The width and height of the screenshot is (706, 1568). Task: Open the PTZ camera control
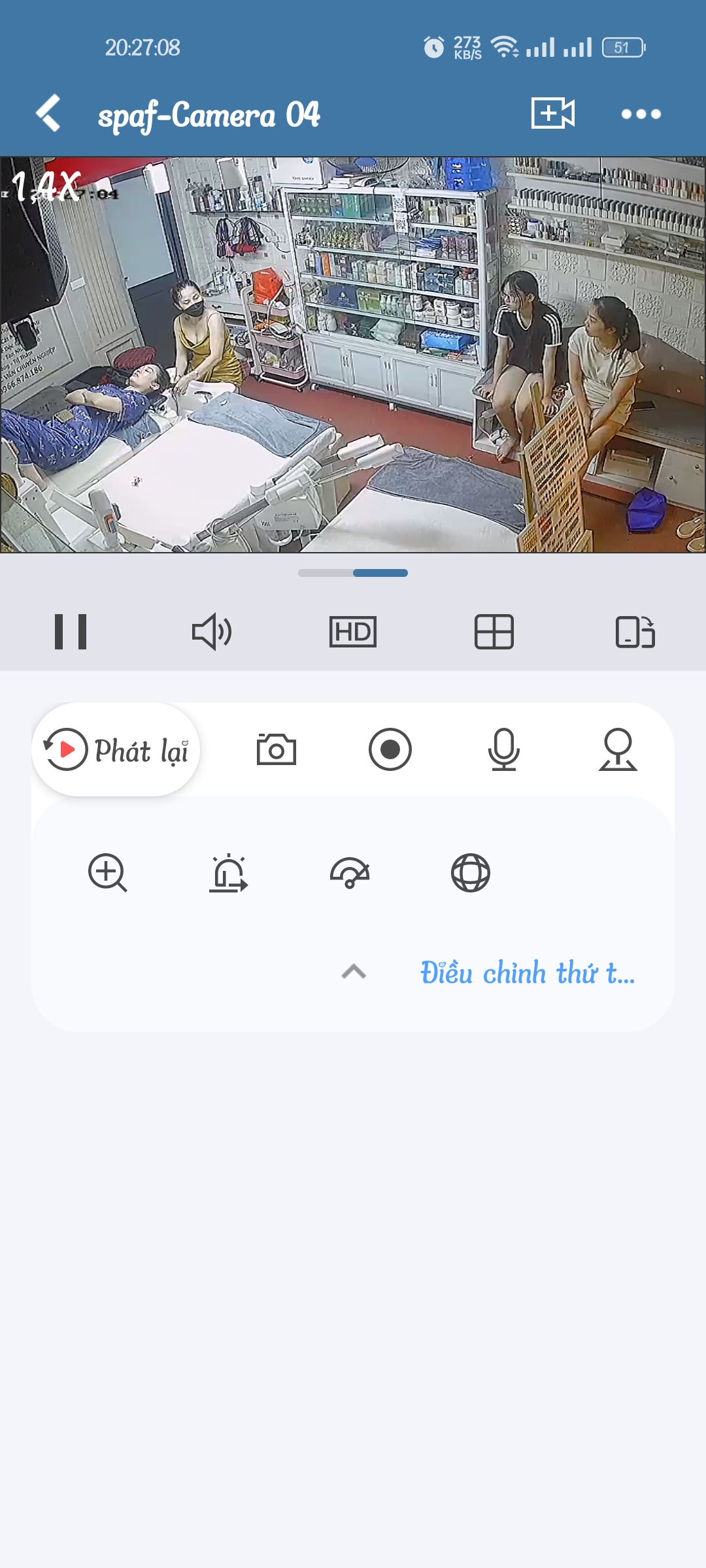coord(617,749)
